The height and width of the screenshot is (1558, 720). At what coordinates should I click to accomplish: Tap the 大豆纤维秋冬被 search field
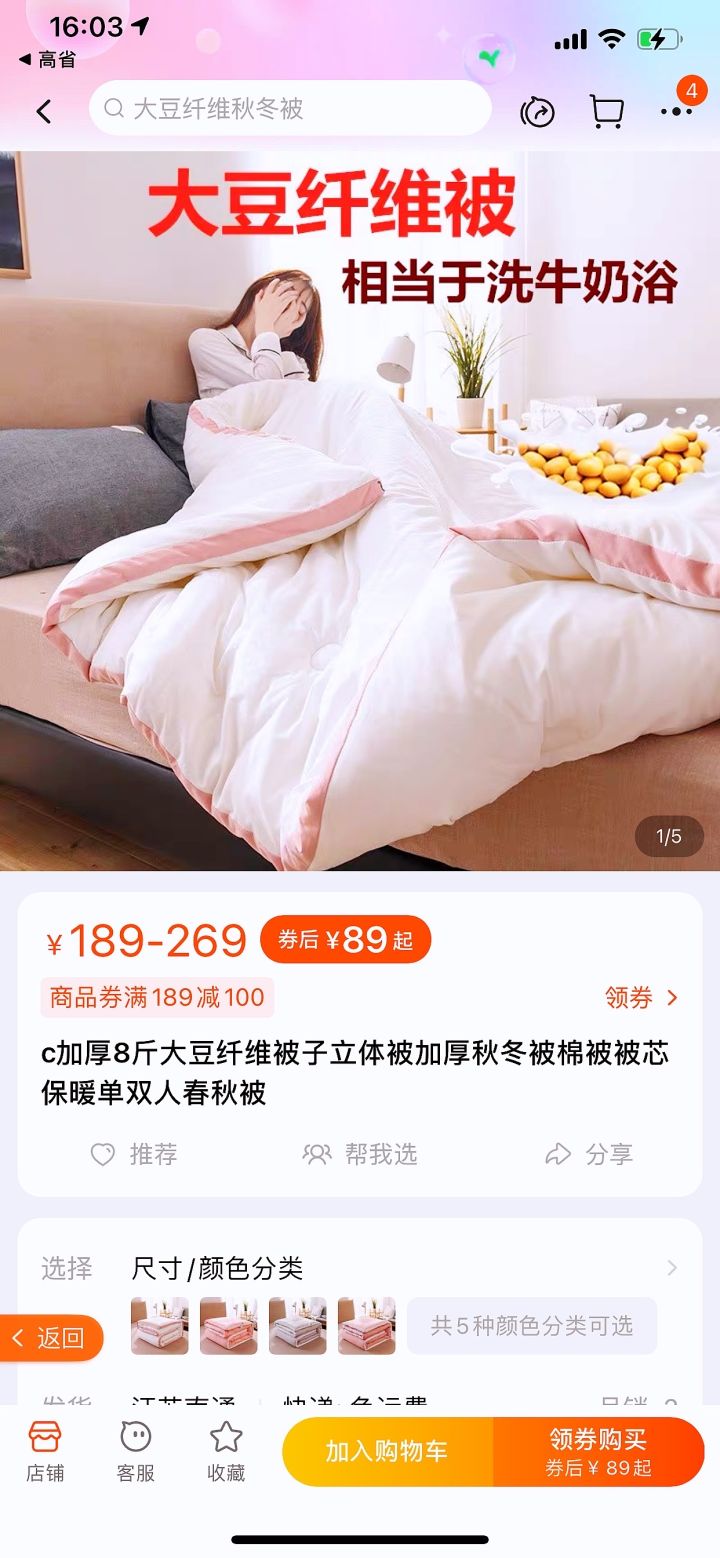(290, 110)
